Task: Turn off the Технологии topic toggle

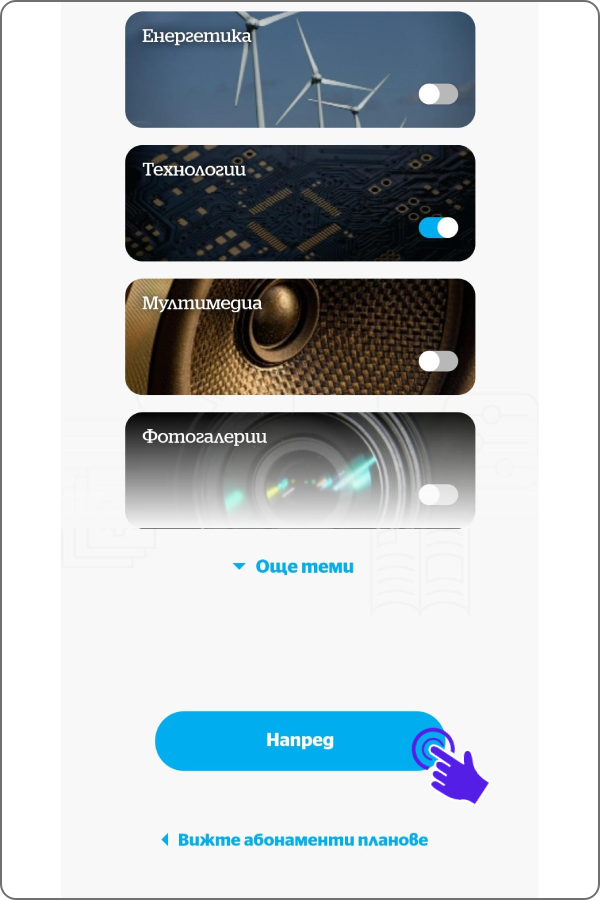Action: [x=438, y=227]
